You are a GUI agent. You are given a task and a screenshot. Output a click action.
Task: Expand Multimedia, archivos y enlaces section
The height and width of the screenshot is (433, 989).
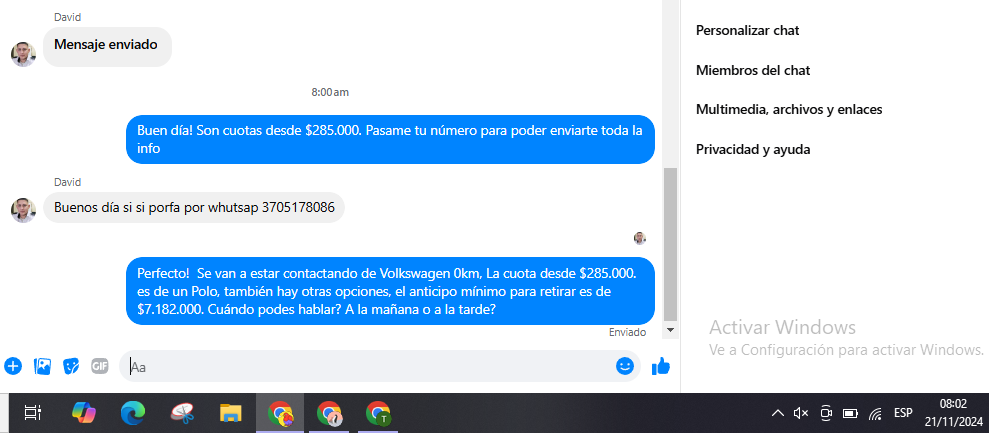click(x=788, y=109)
